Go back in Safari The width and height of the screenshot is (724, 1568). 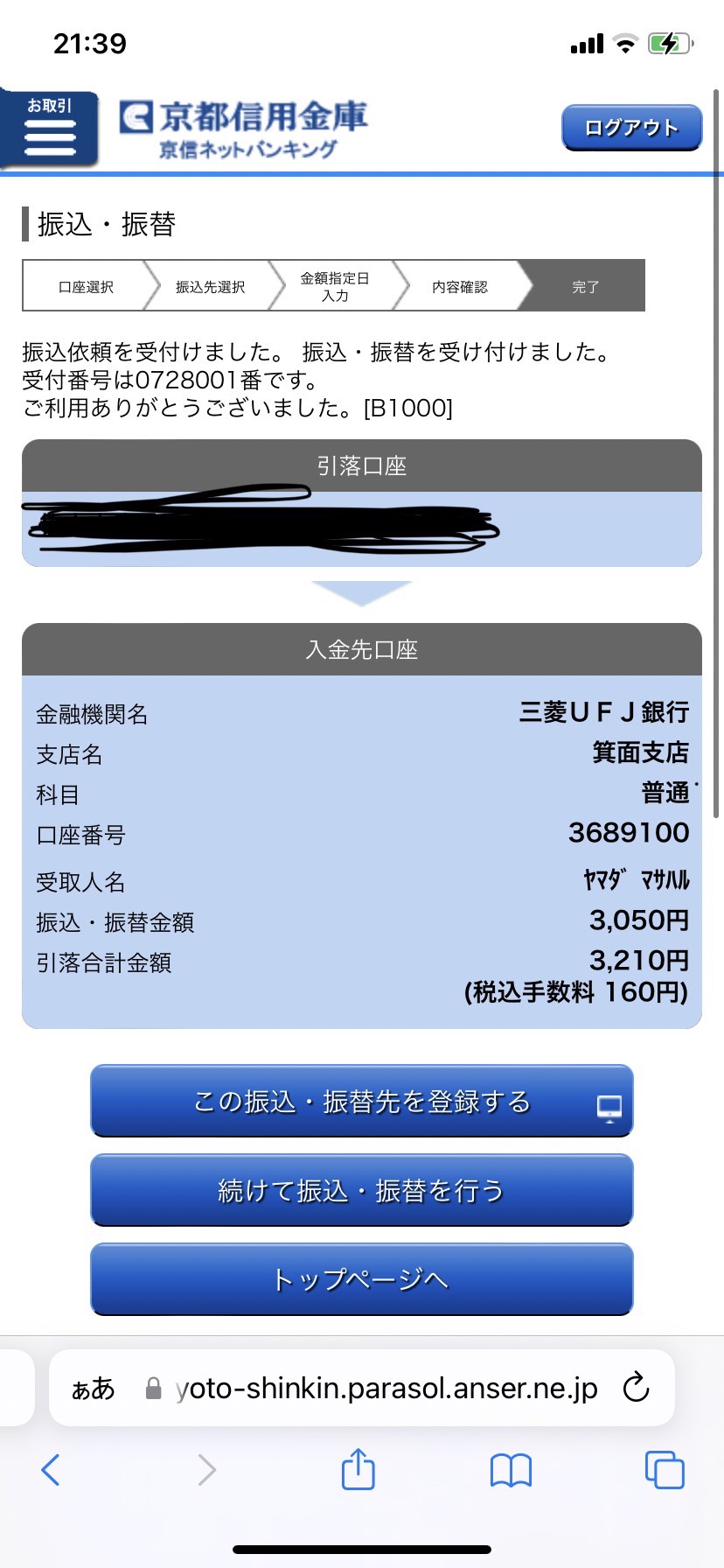[x=51, y=1470]
